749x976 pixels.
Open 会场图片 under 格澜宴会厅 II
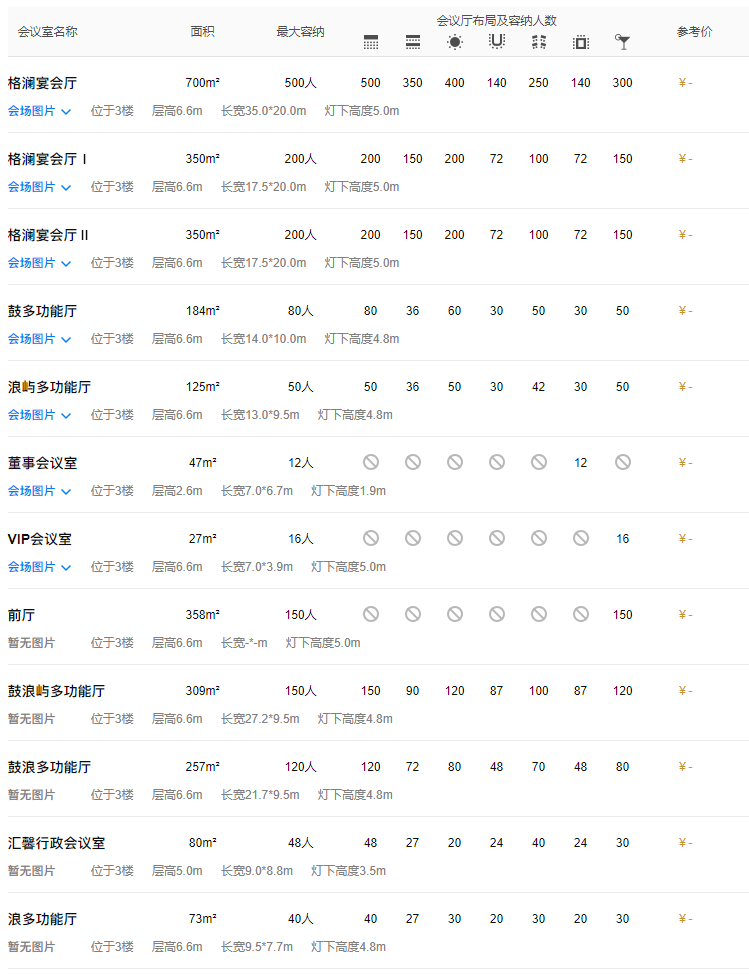coord(39,263)
